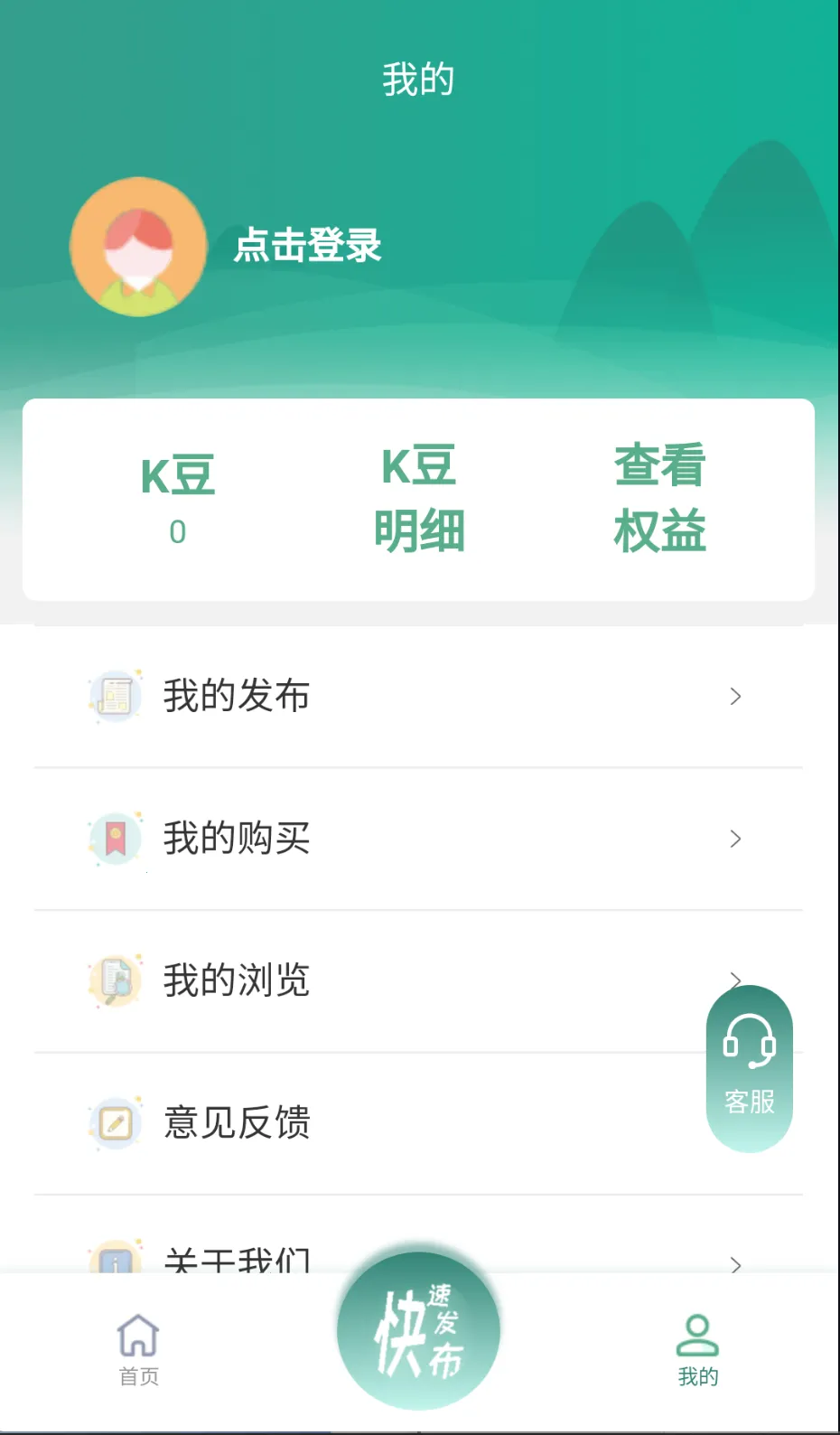Tap the 关于我们 info icon
The height and width of the screenshot is (1435, 840).
115,1263
